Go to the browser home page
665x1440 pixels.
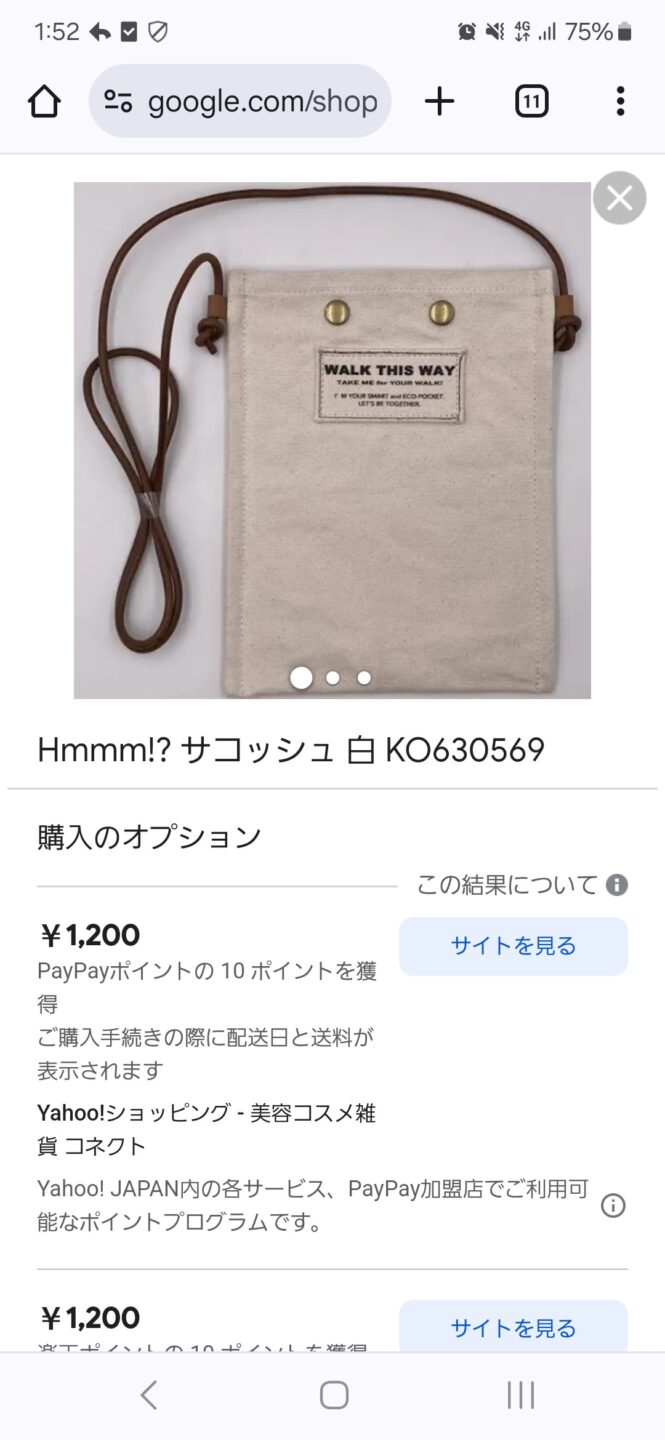click(44, 101)
